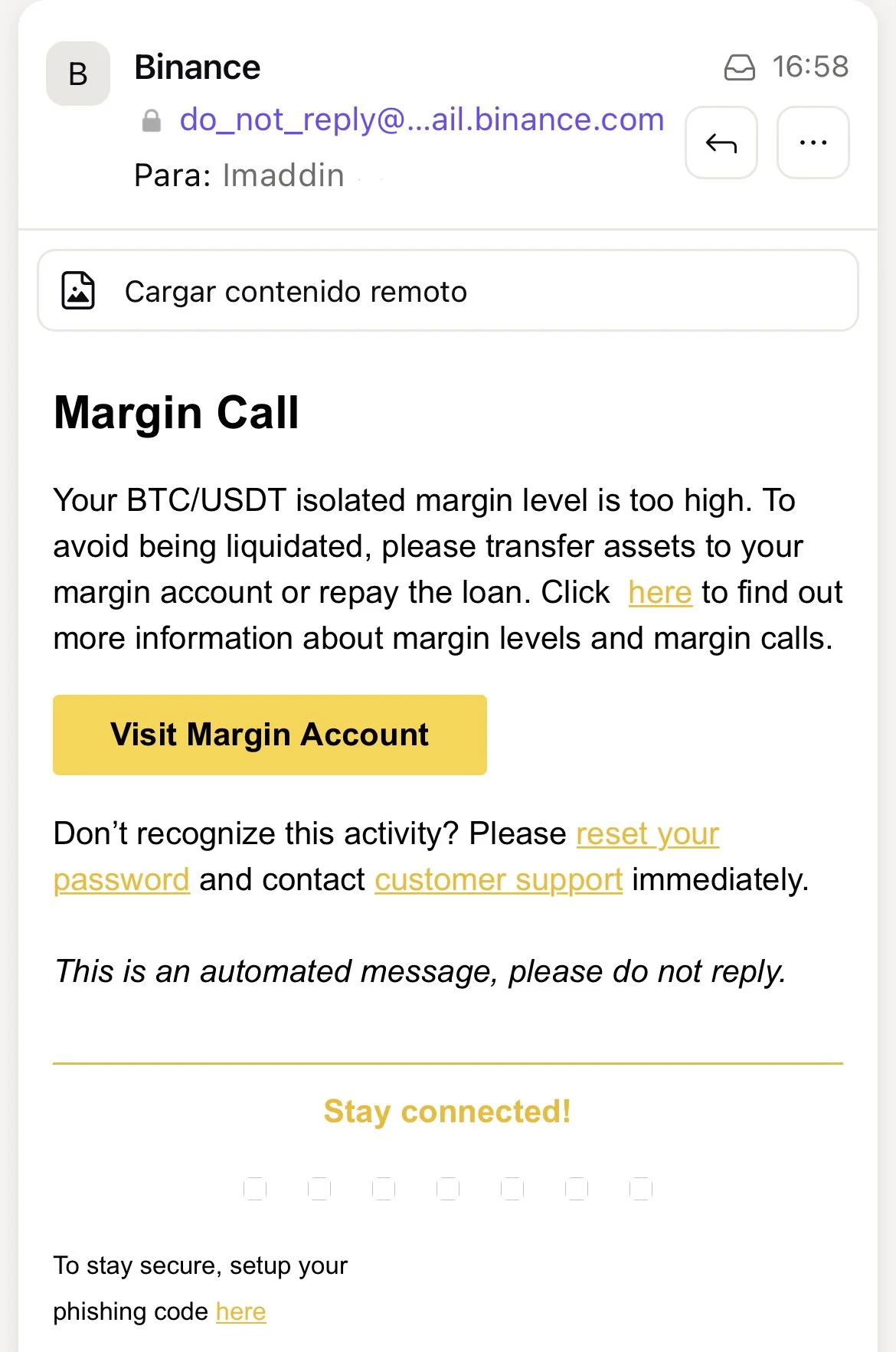Viewport: 896px width, 1352px height.
Task: Reply to the Binance email
Action: point(721,143)
